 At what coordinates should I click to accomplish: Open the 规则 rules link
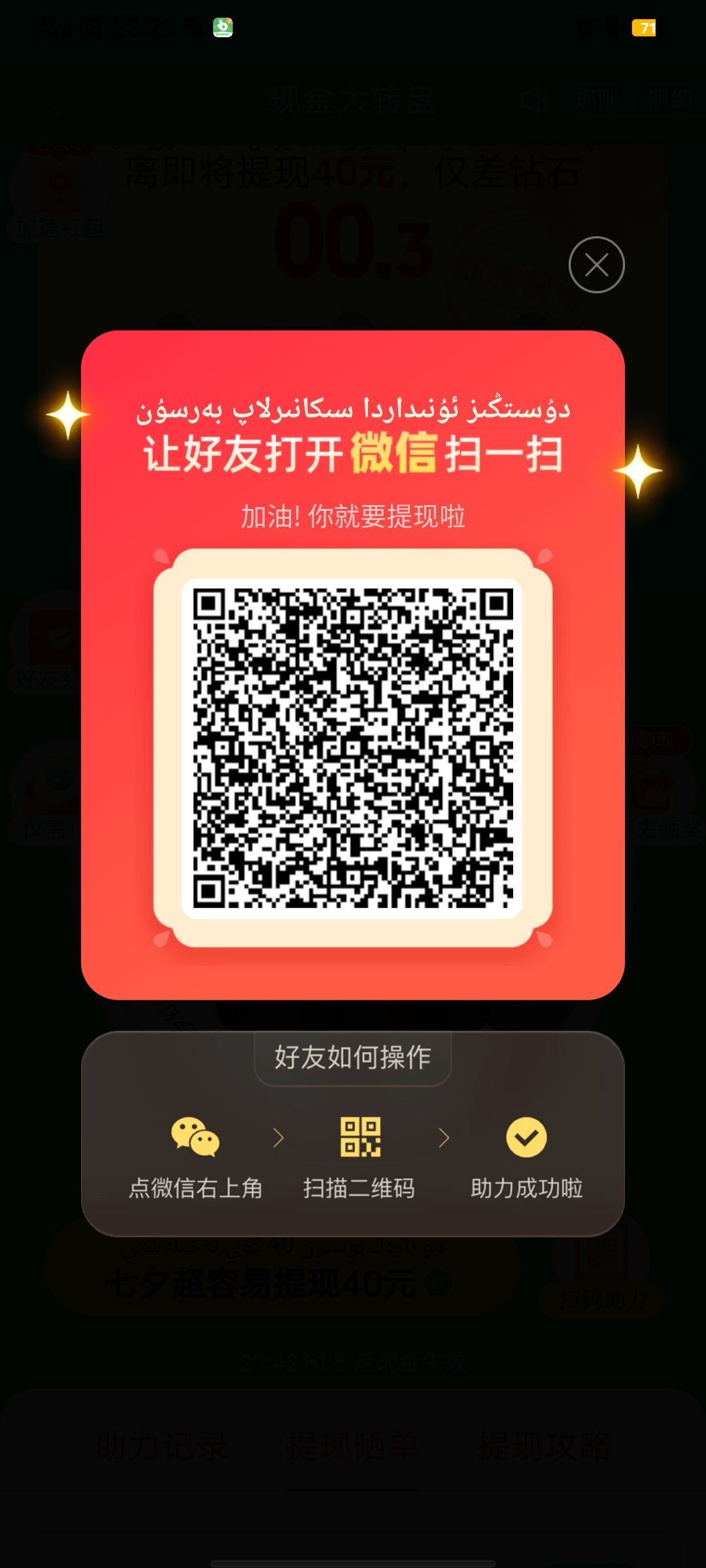click(x=596, y=100)
